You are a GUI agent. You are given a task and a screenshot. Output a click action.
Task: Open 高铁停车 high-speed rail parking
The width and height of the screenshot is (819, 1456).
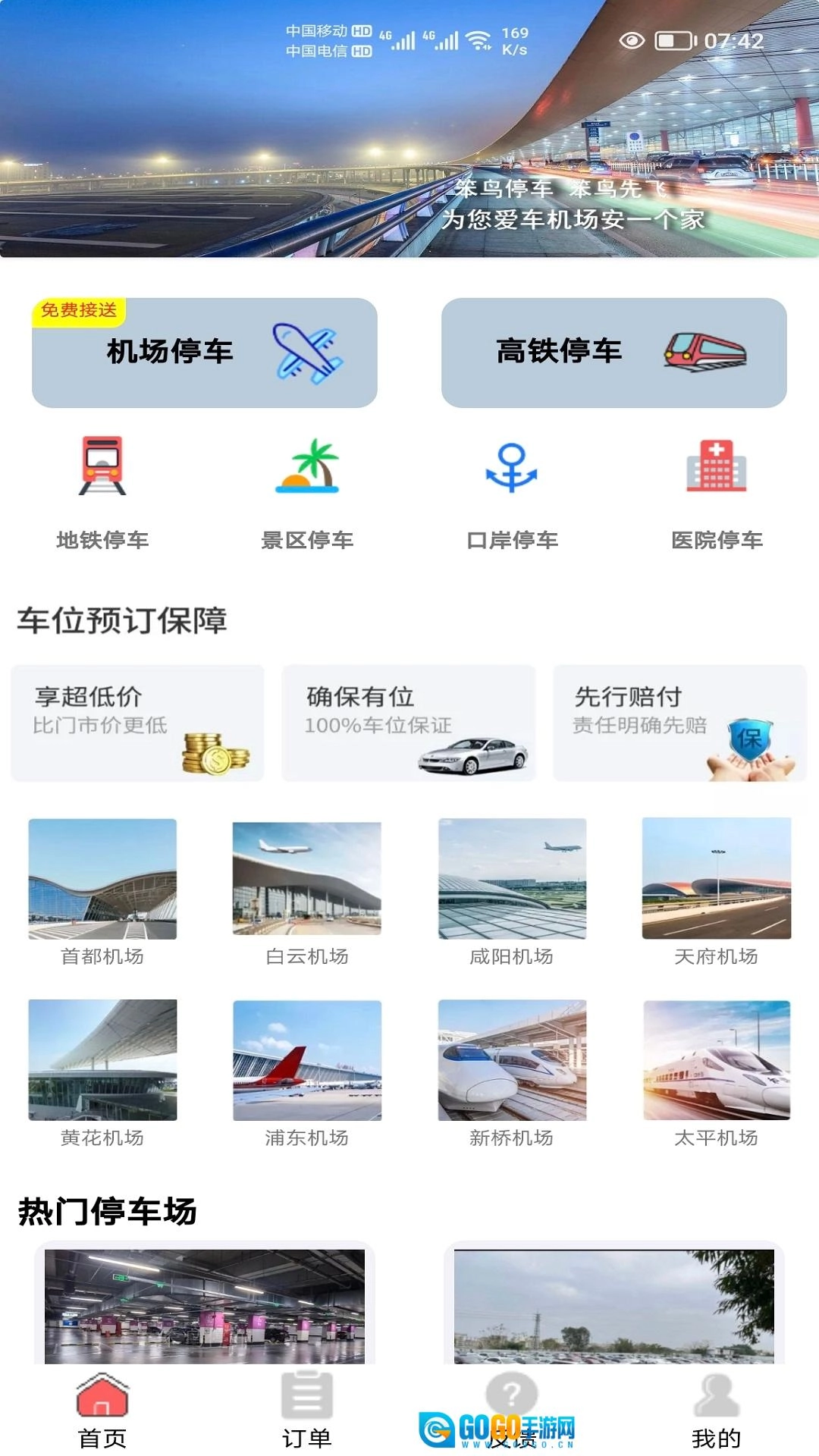[x=613, y=353]
